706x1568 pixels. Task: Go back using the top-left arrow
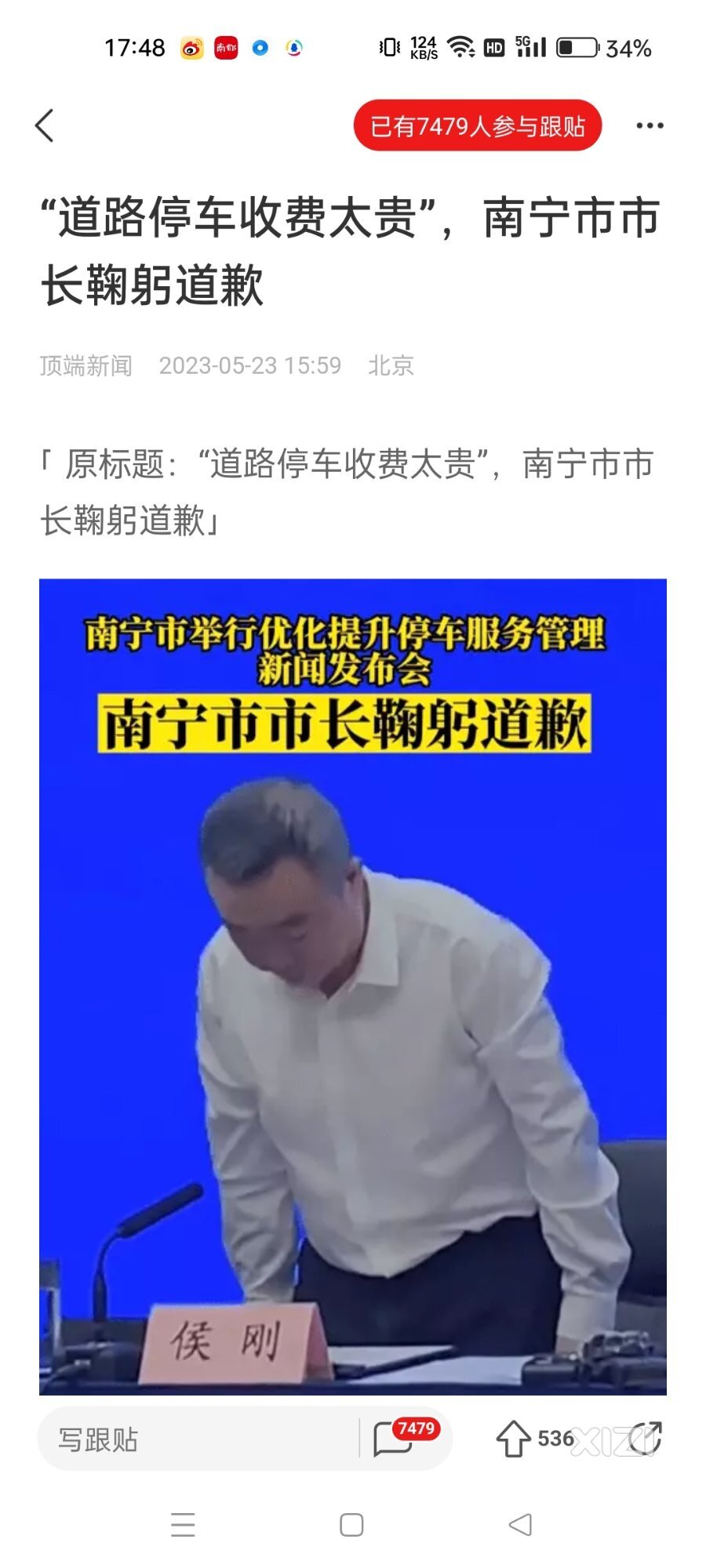[45, 125]
